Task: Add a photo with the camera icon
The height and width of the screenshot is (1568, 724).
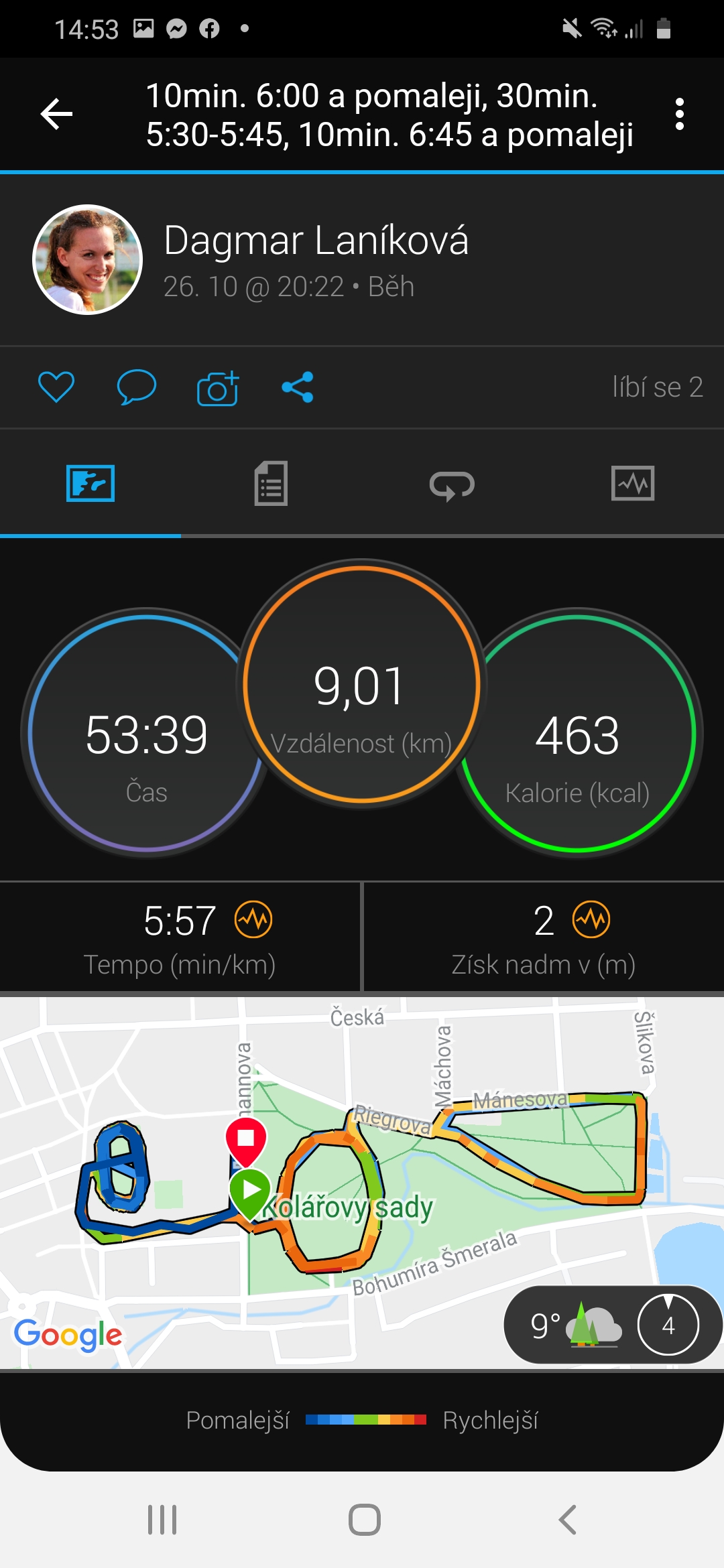Action: tap(218, 388)
